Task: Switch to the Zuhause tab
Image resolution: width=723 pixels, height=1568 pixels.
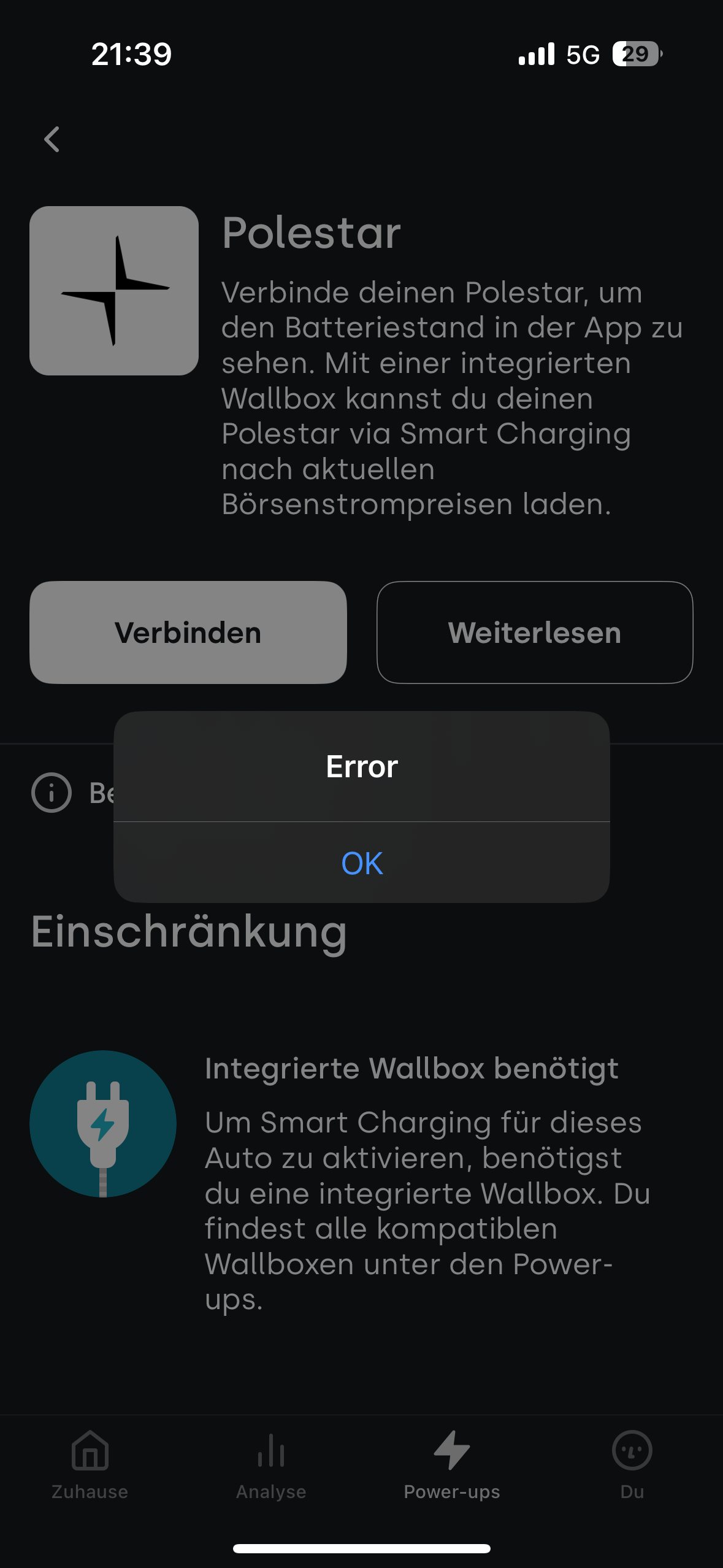Action: tap(90, 1465)
